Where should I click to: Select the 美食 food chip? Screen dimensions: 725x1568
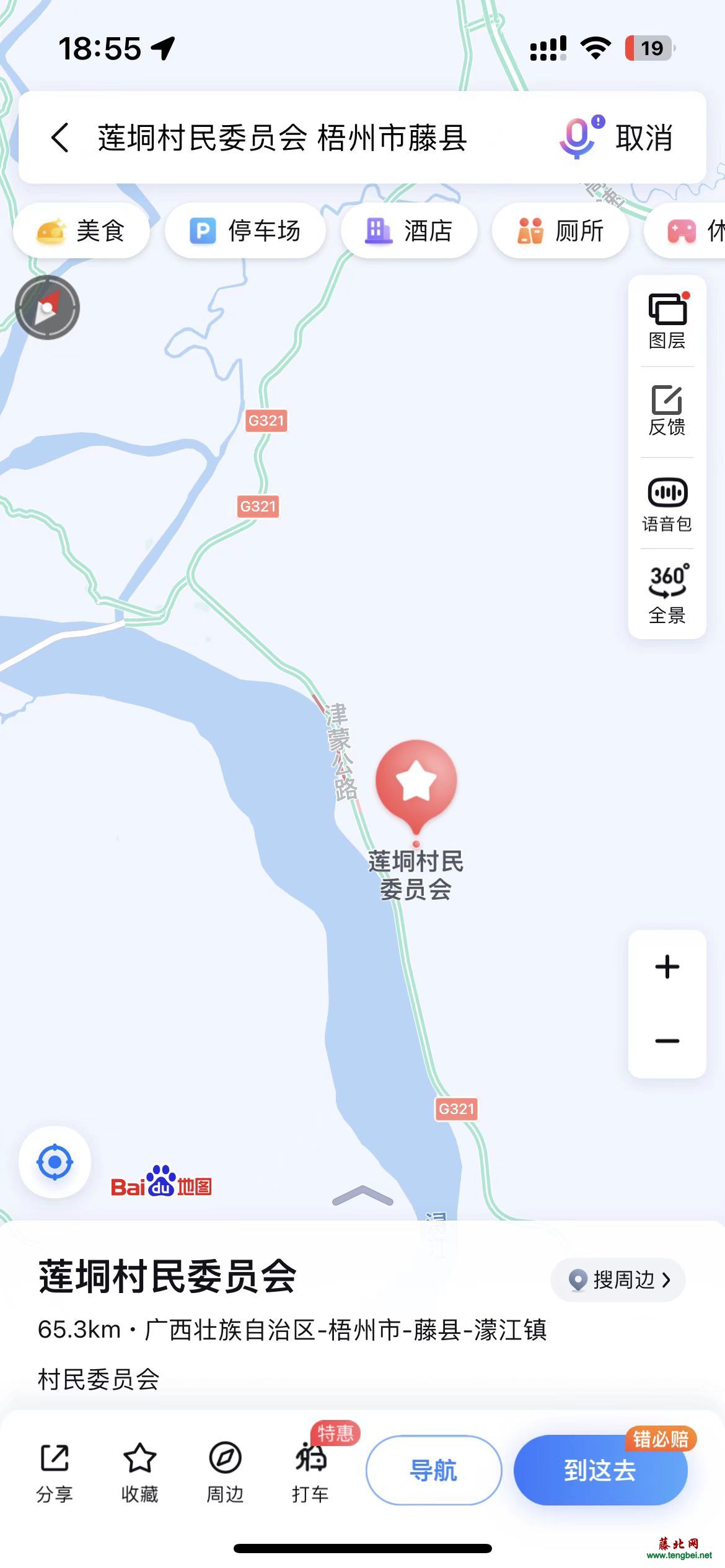click(x=82, y=231)
